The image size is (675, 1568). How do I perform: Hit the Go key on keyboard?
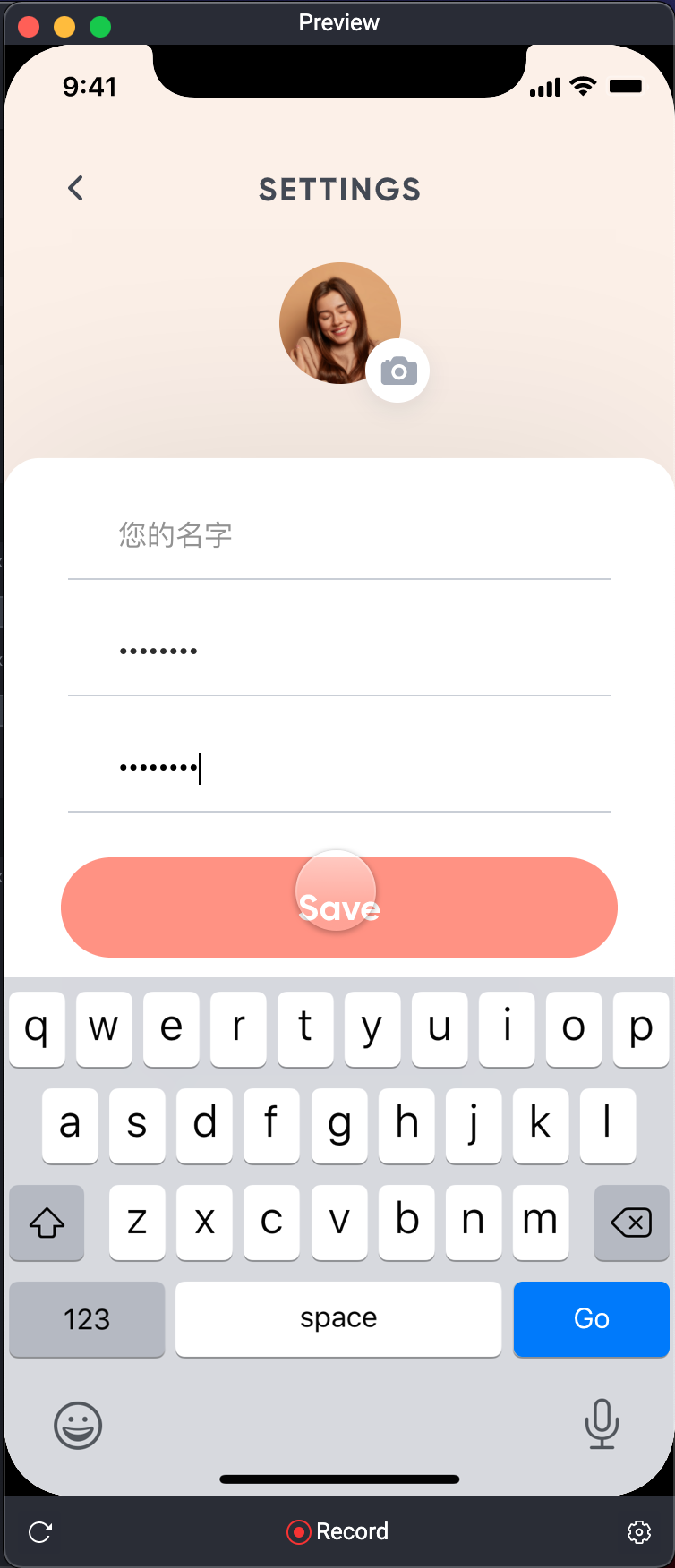tap(591, 1318)
